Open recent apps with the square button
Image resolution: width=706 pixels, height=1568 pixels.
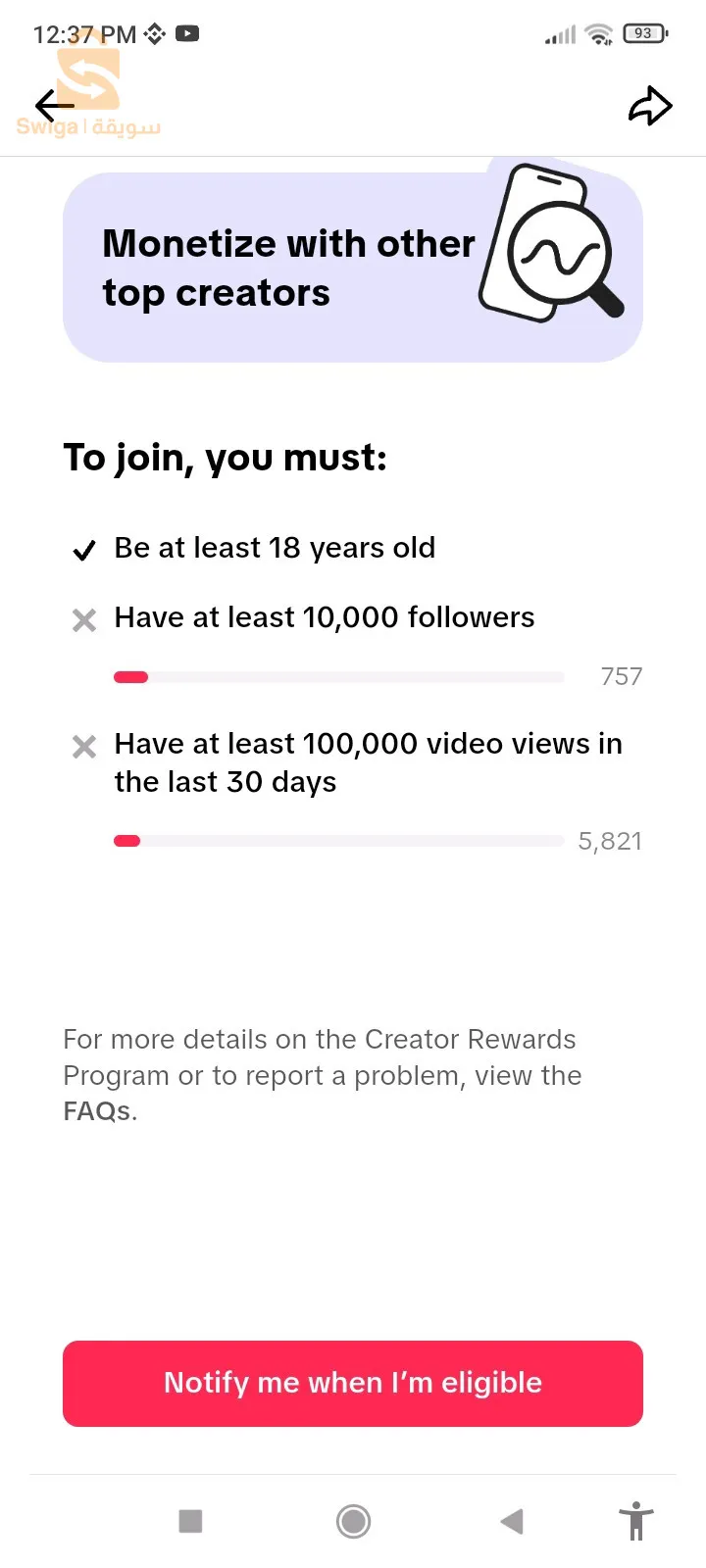(190, 1521)
